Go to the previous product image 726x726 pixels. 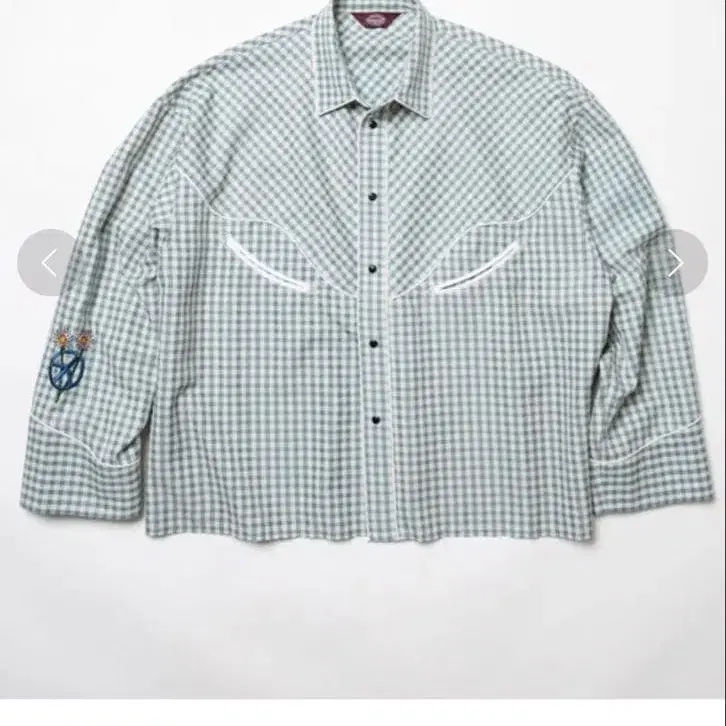tap(48, 264)
